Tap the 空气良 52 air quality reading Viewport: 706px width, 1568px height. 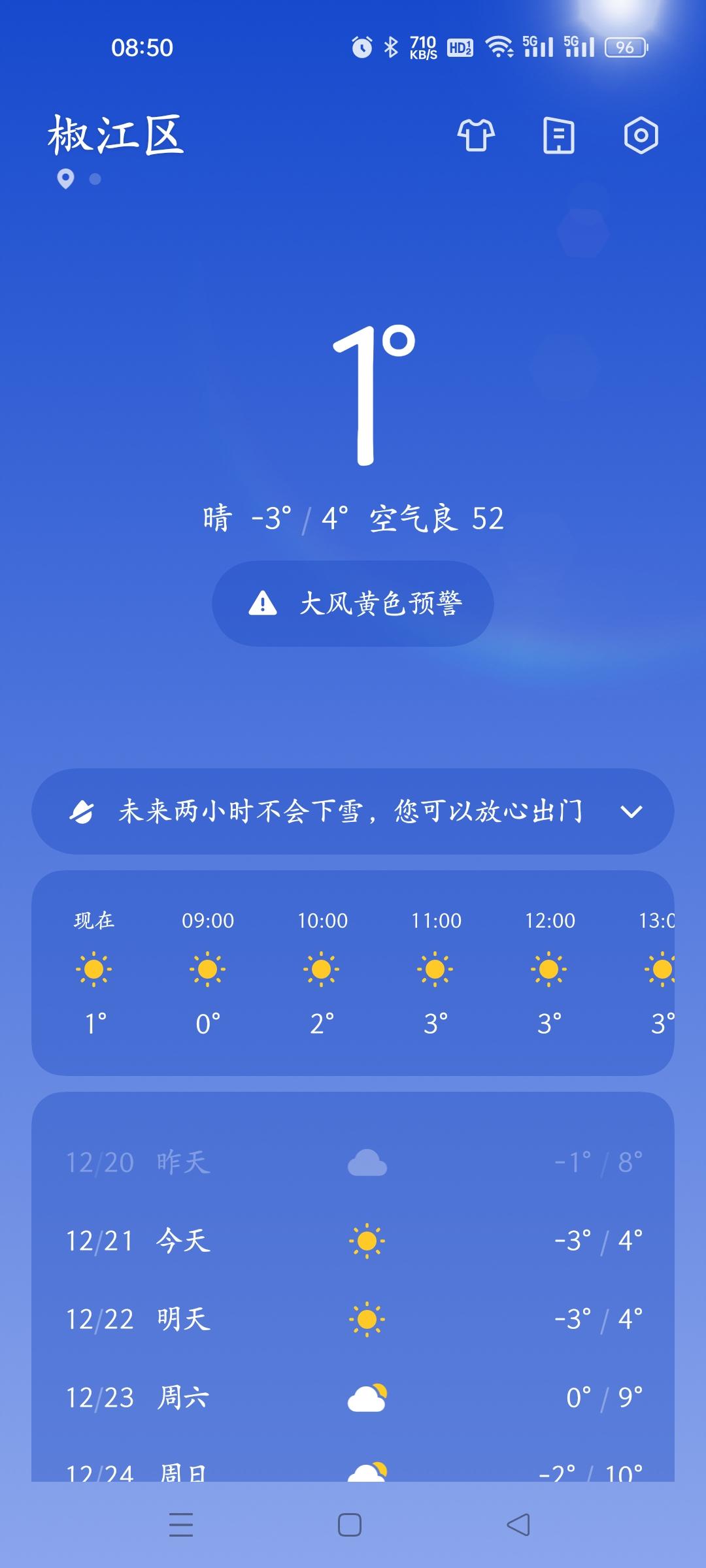coord(437,519)
